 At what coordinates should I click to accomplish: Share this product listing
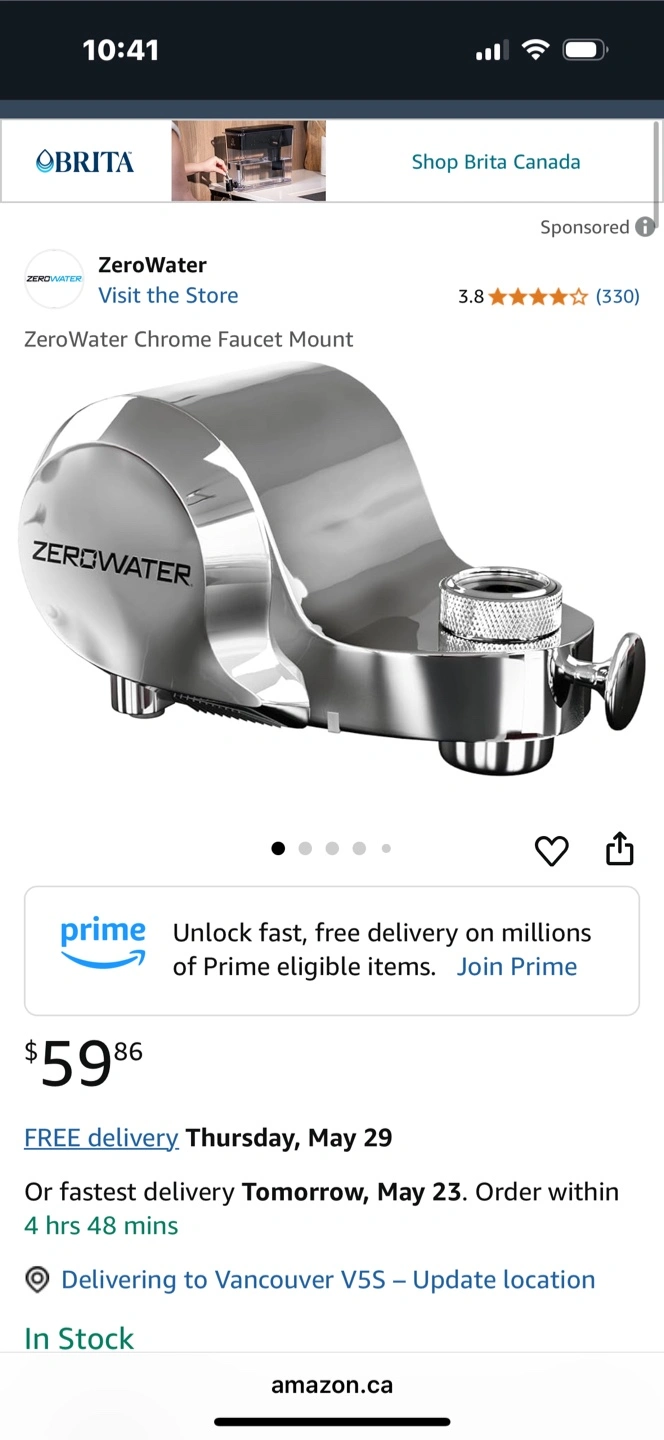pyautogui.click(x=620, y=848)
